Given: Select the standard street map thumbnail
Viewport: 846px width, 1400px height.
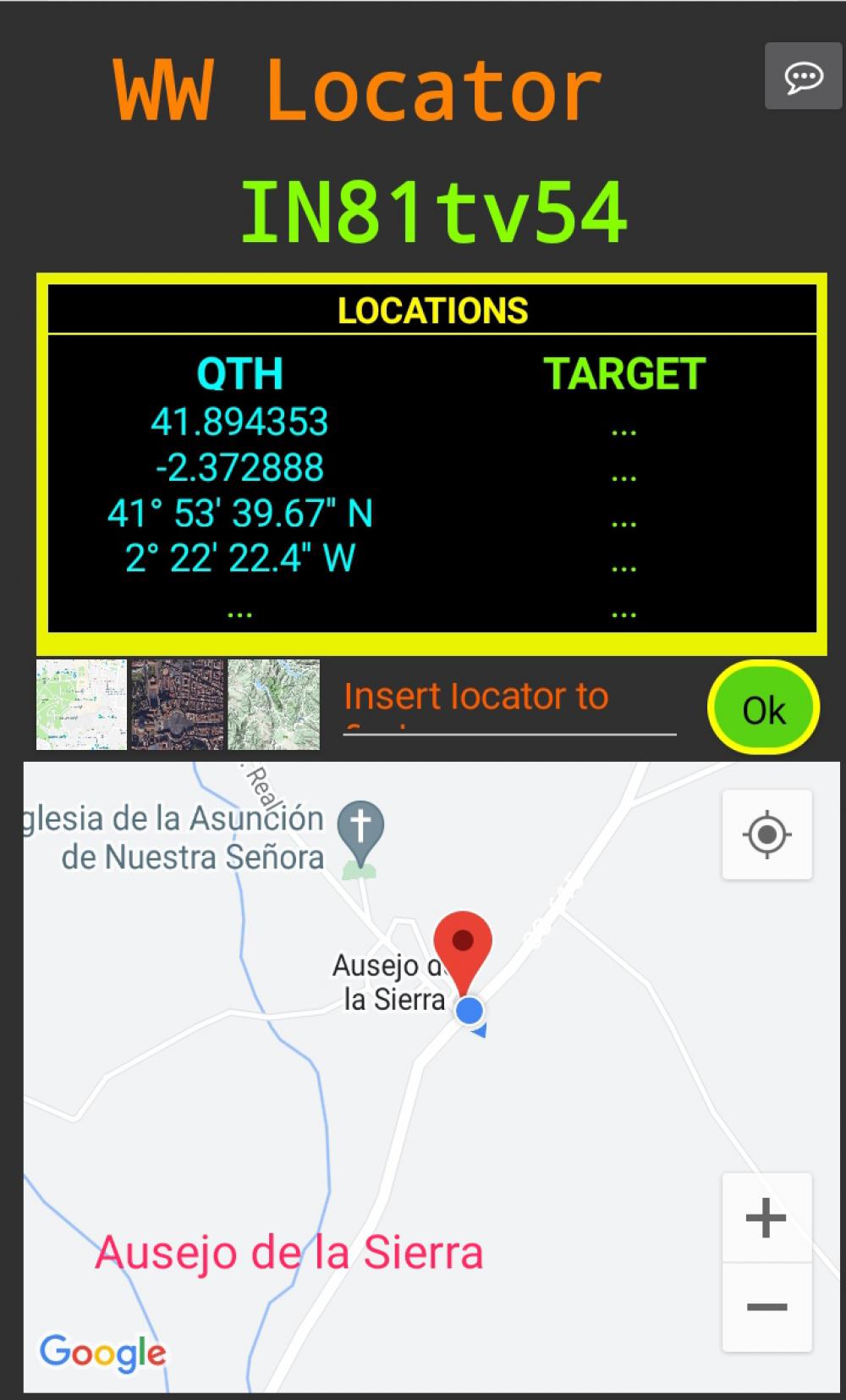Looking at the screenshot, I should point(81,704).
